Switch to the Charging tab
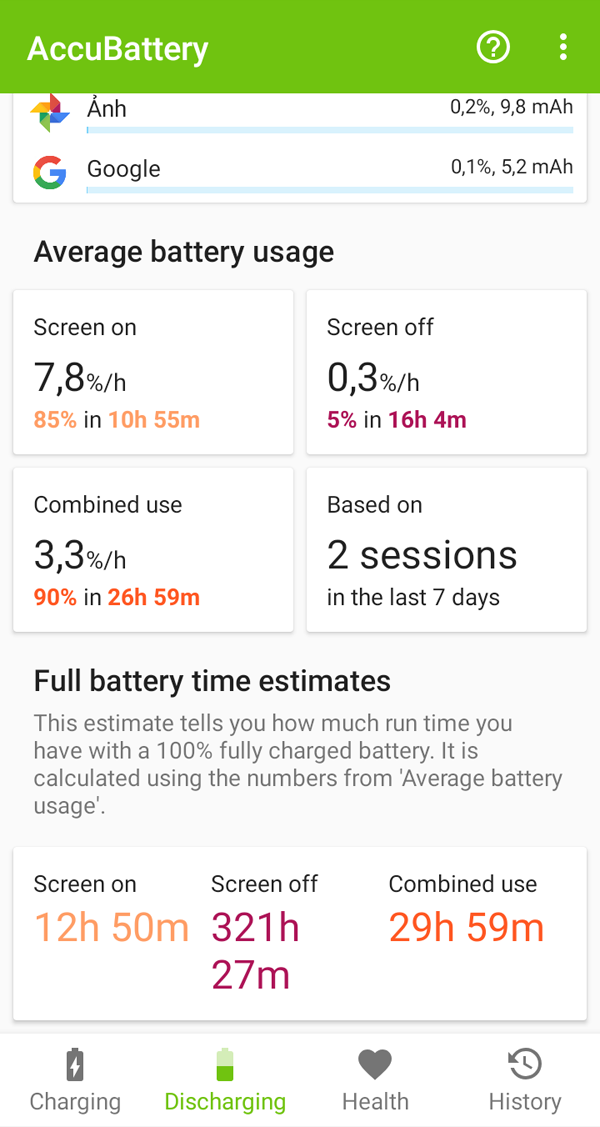600x1127 pixels. tap(75, 1080)
